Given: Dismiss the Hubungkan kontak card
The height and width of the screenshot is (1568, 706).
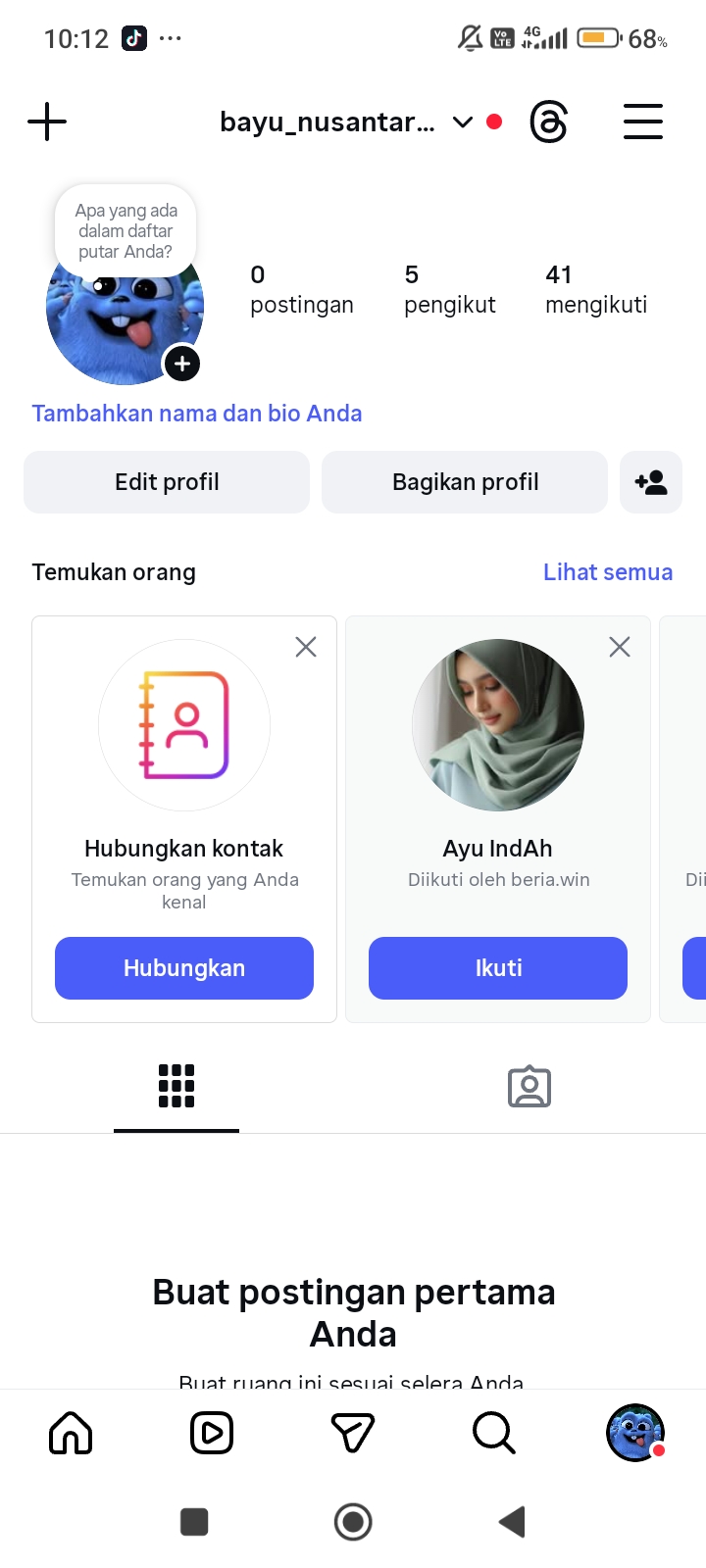Looking at the screenshot, I should point(306,647).
